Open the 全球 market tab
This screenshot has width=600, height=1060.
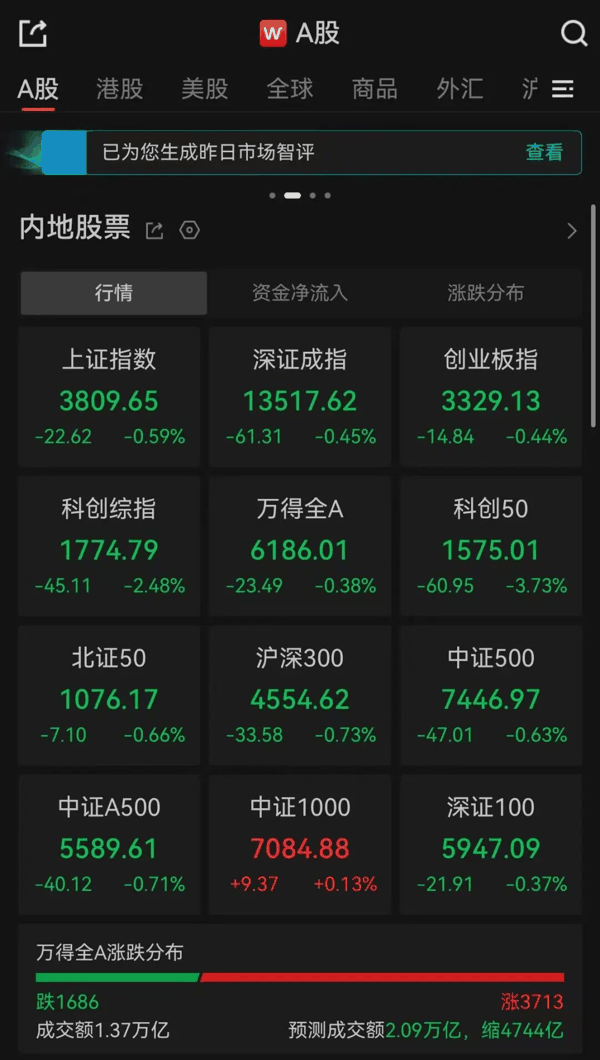tap(290, 89)
